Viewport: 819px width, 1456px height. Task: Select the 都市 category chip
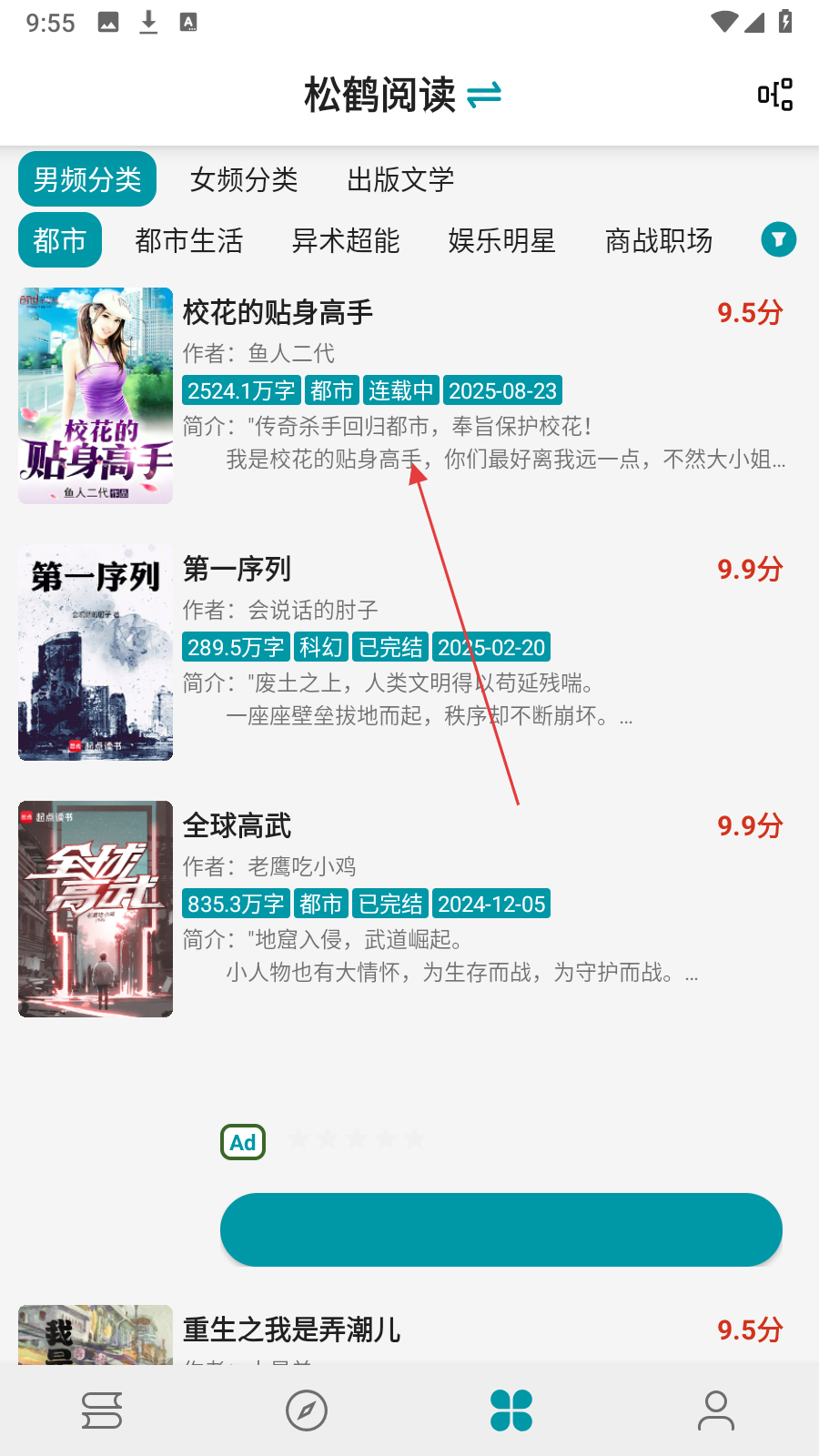[60, 240]
